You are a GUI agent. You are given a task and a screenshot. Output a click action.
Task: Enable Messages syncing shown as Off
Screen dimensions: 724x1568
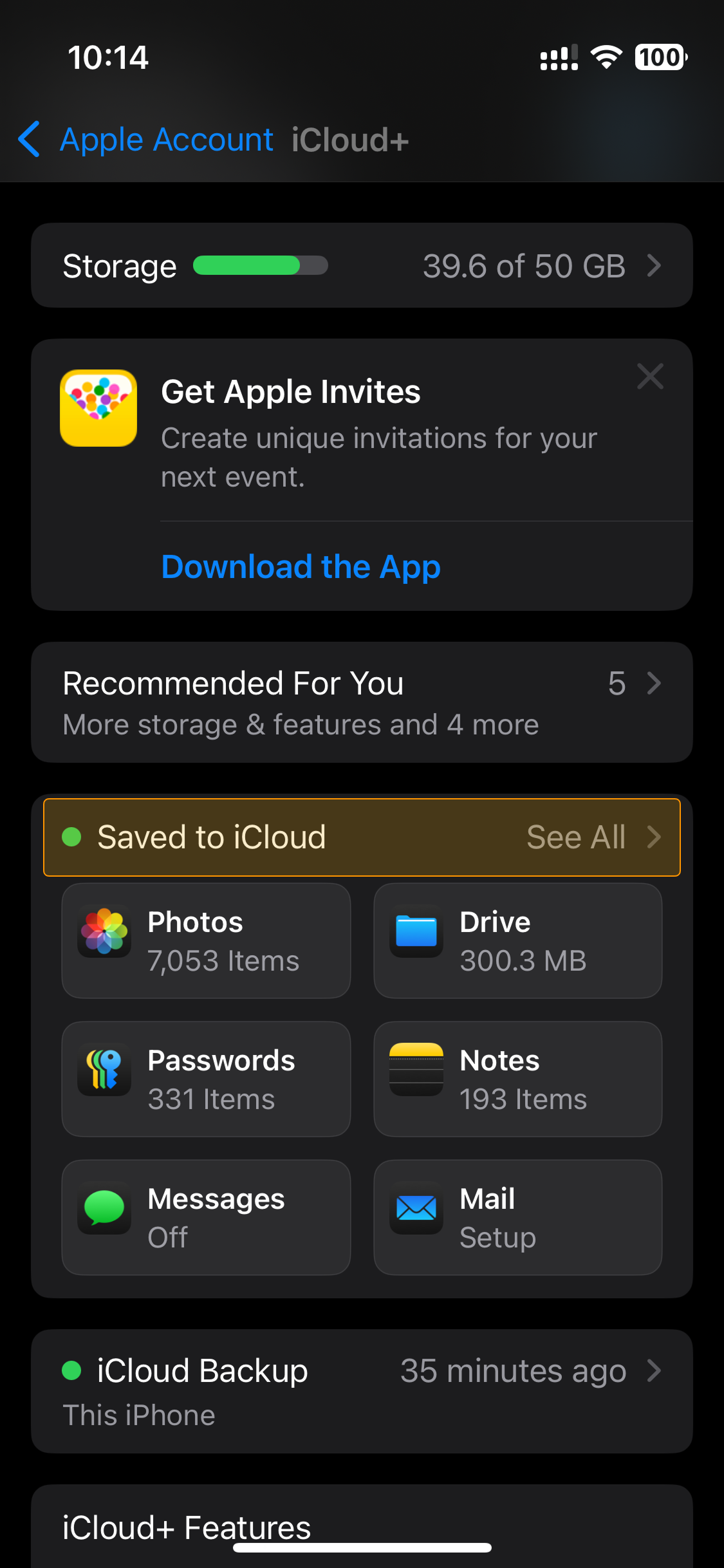[206, 1217]
